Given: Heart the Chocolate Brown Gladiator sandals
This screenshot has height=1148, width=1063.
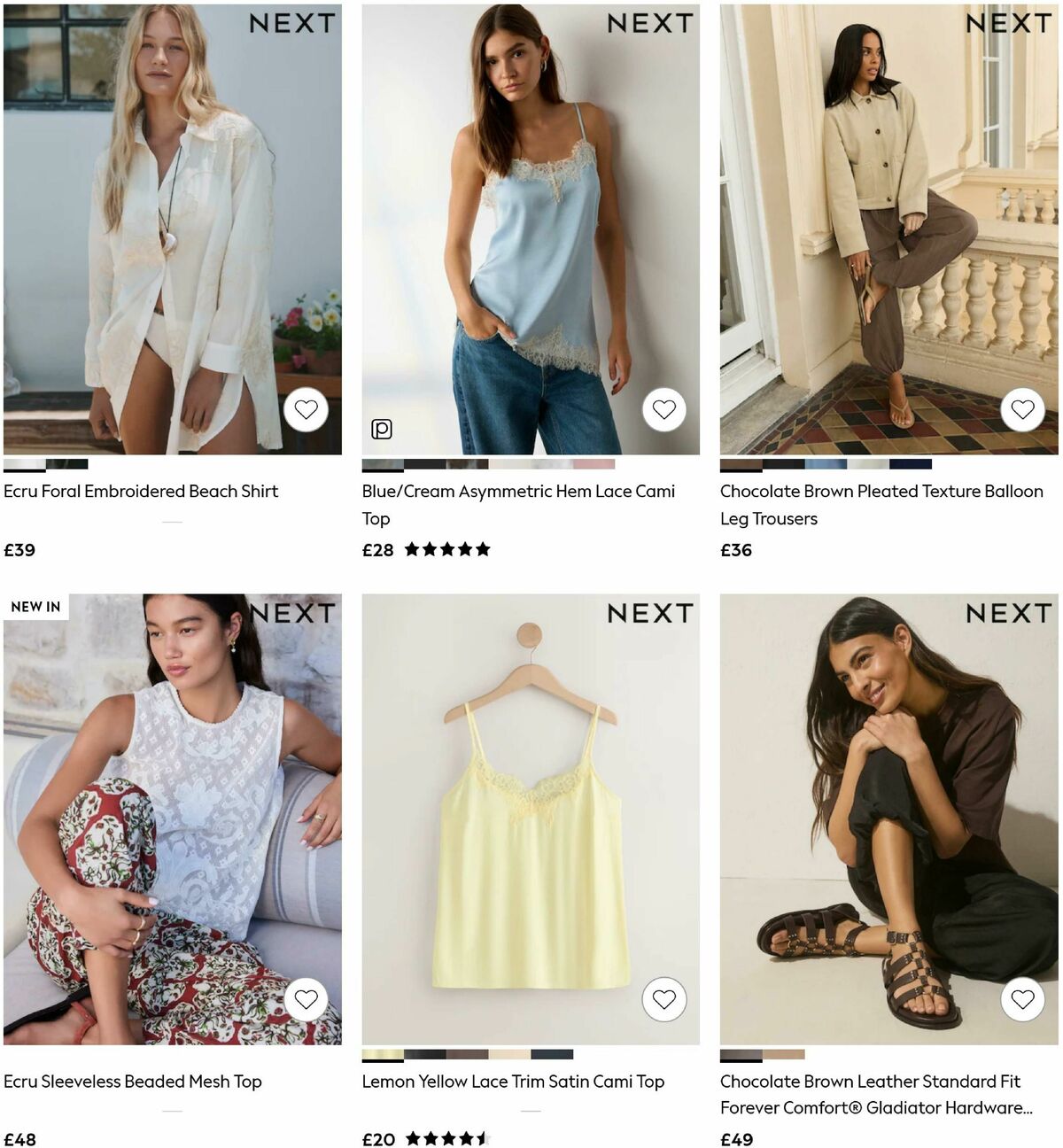Looking at the screenshot, I should tap(1021, 999).
